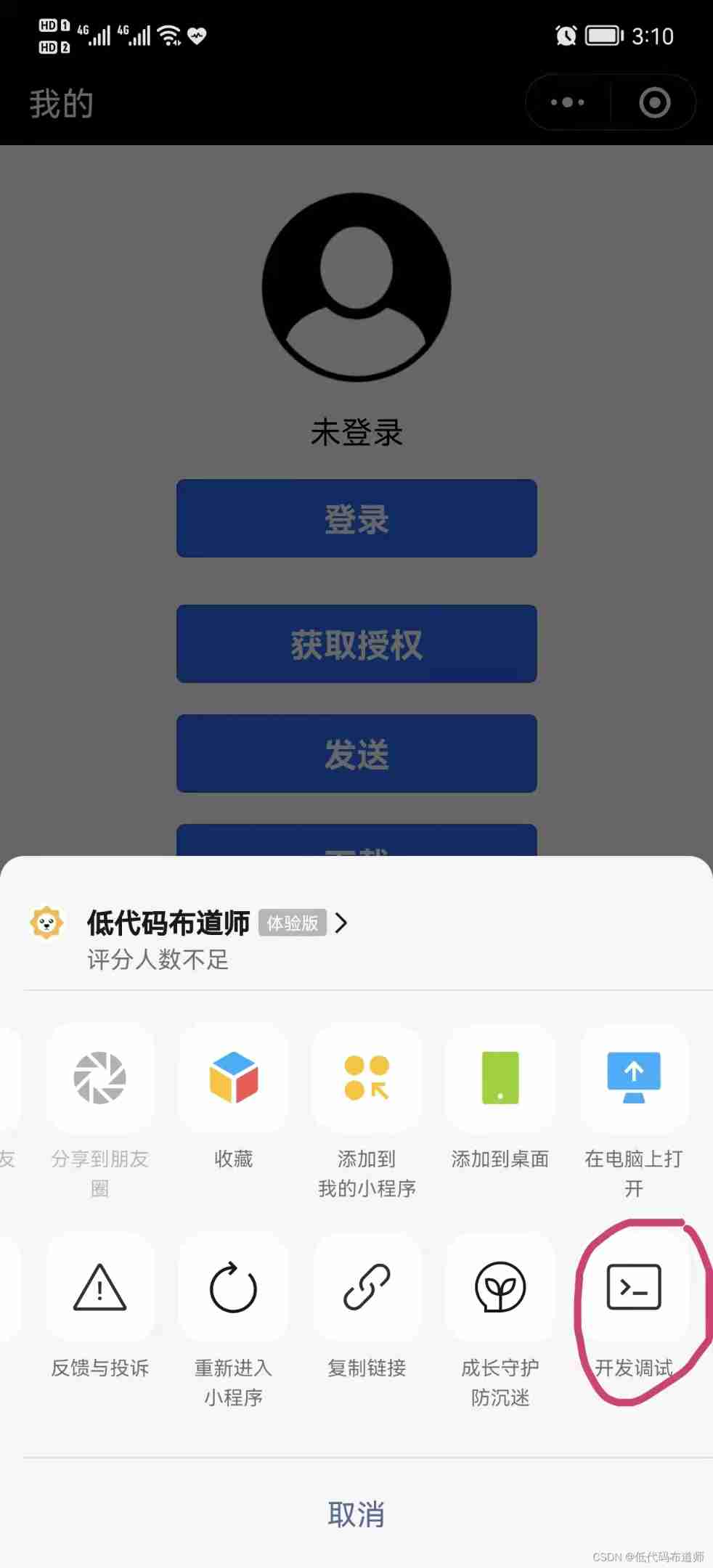Open 开发调试 debugging option

coord(633,1287)
